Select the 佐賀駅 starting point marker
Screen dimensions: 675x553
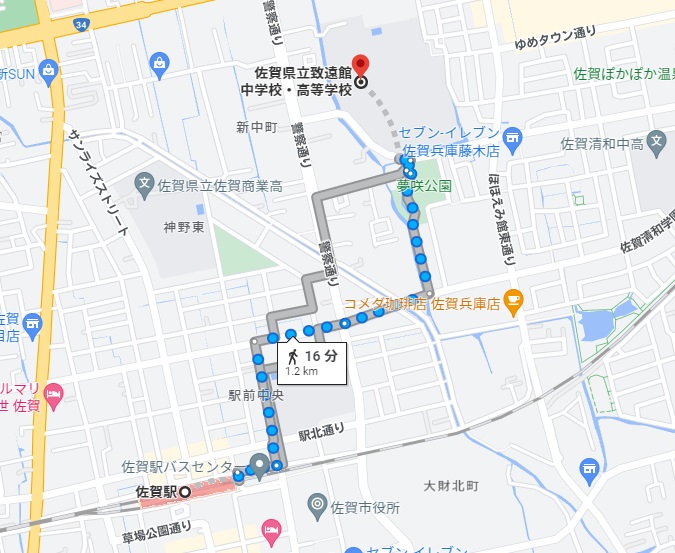[185, 492]
